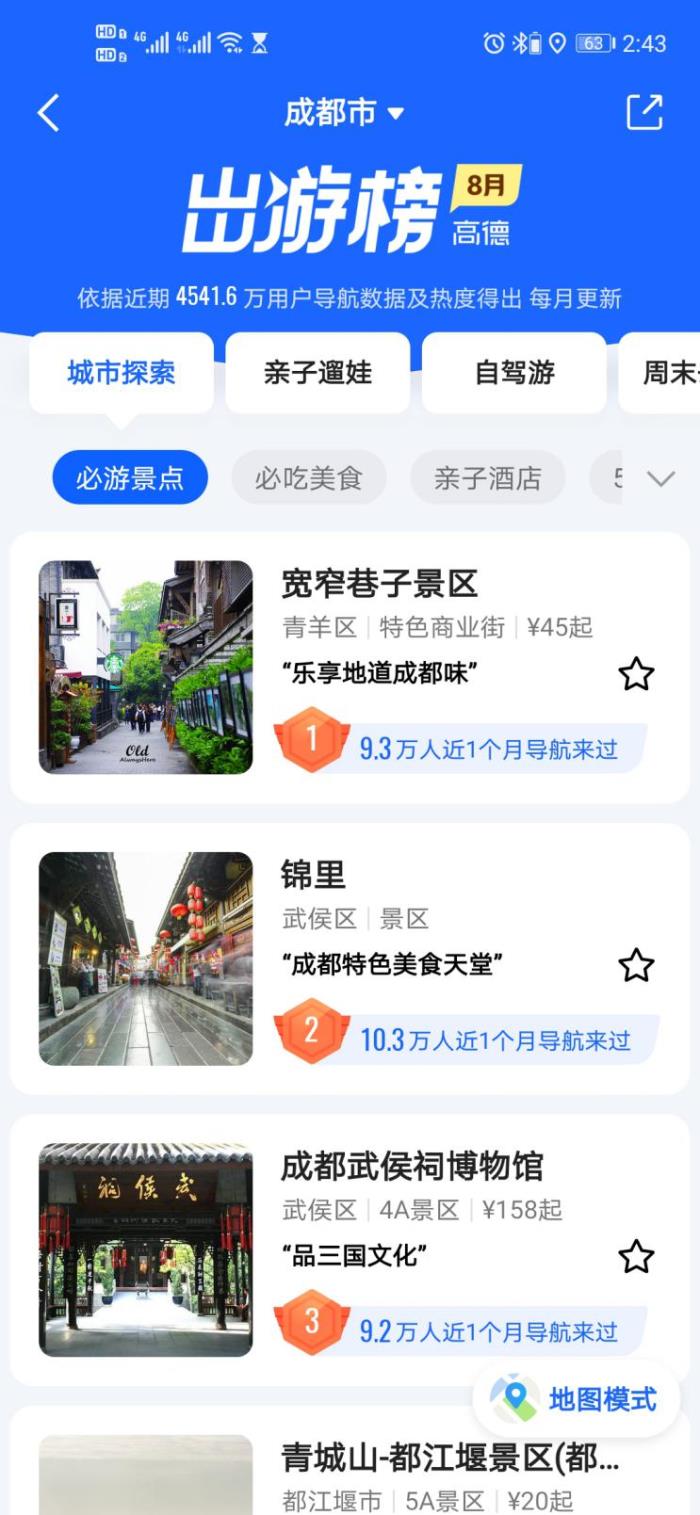Favorite 宽窄巷子景区 with the star
700x1515 pixels.
636,675
